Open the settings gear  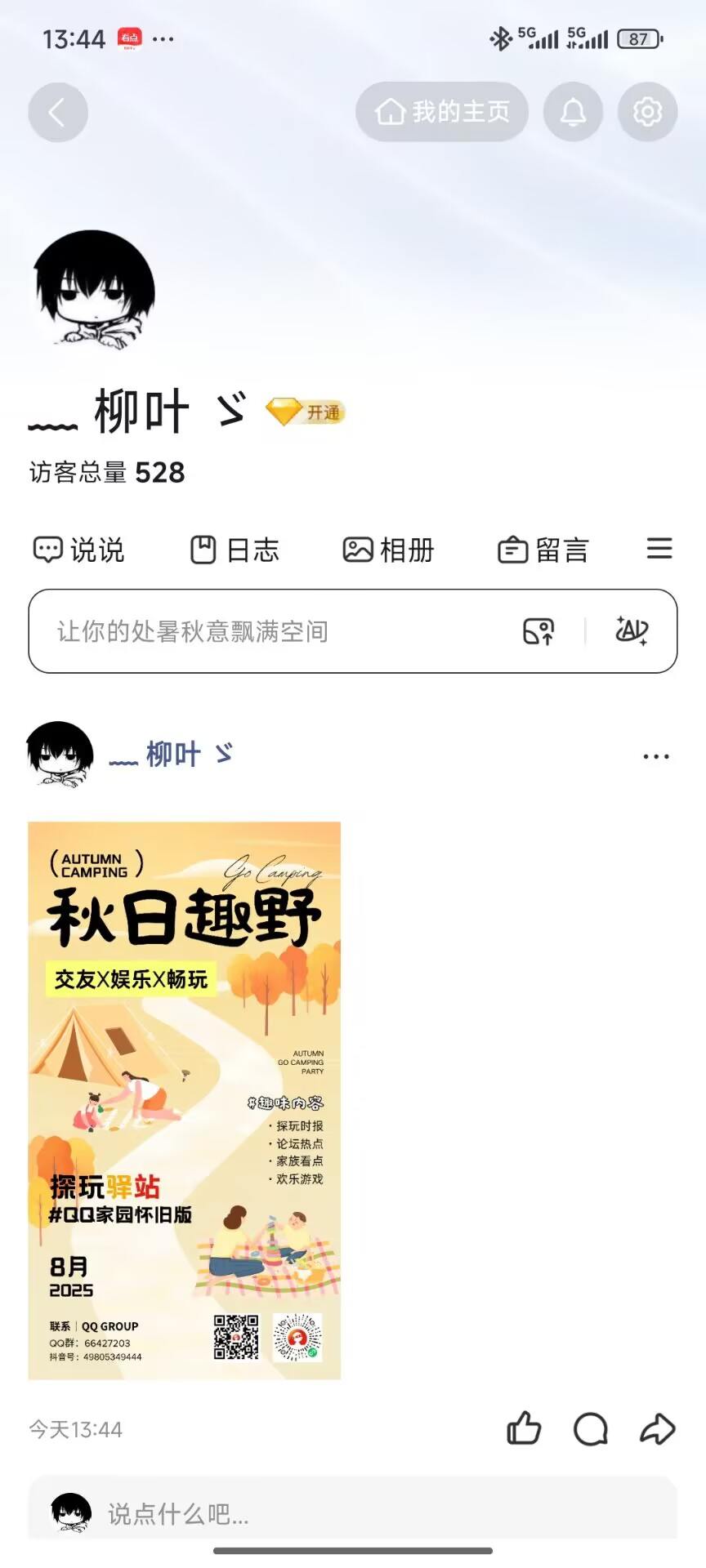[x=647, y=112]
